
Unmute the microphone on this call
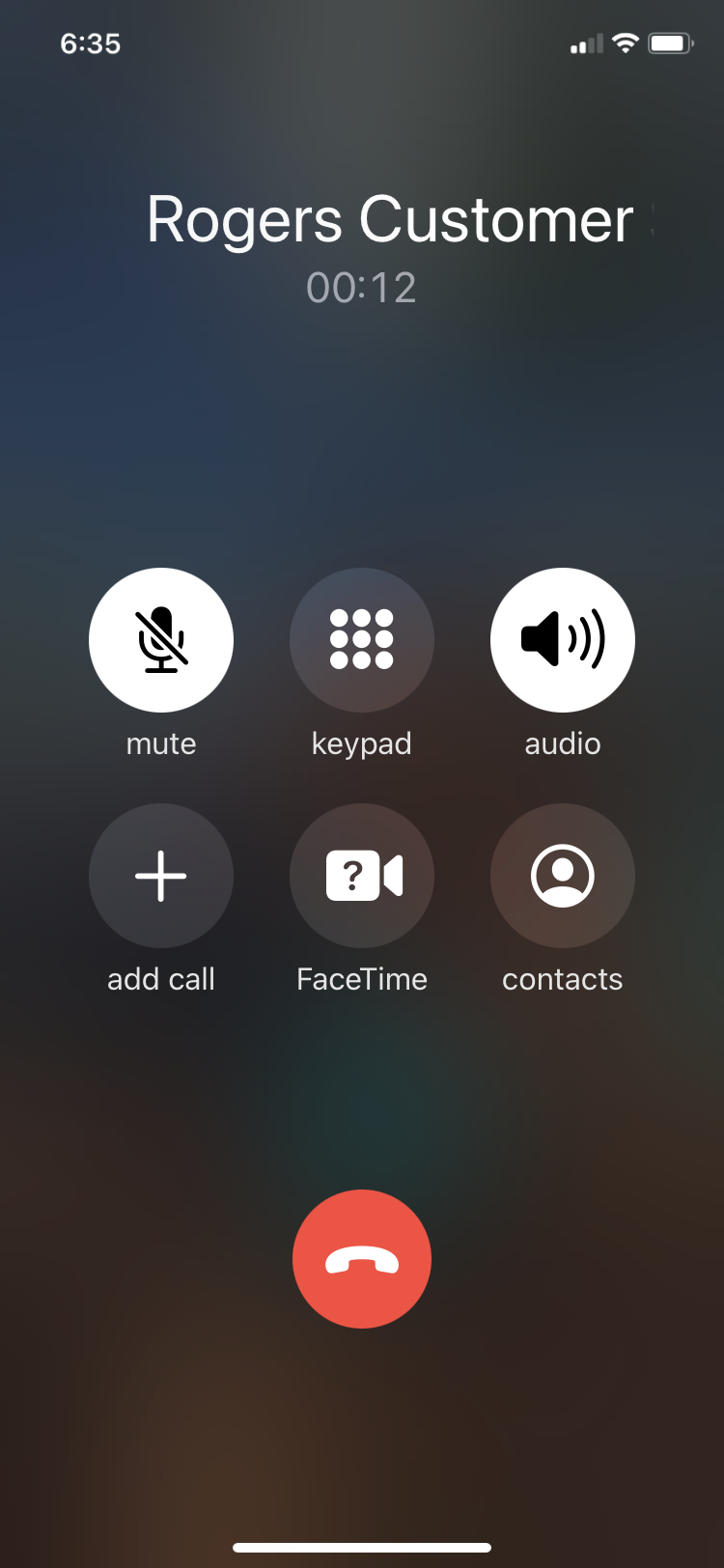[x=161, y=640]
